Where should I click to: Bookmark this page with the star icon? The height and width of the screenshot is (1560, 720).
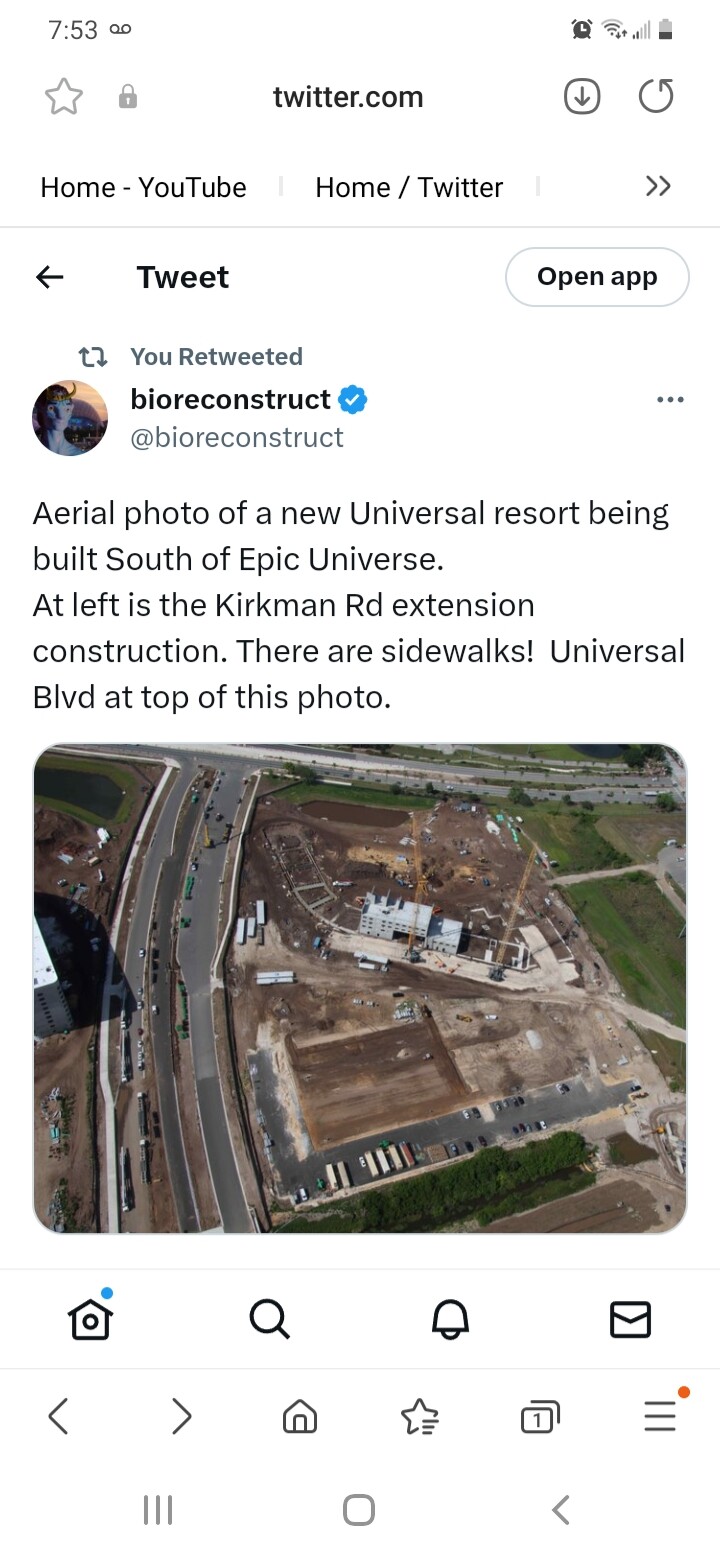[64, 97]
